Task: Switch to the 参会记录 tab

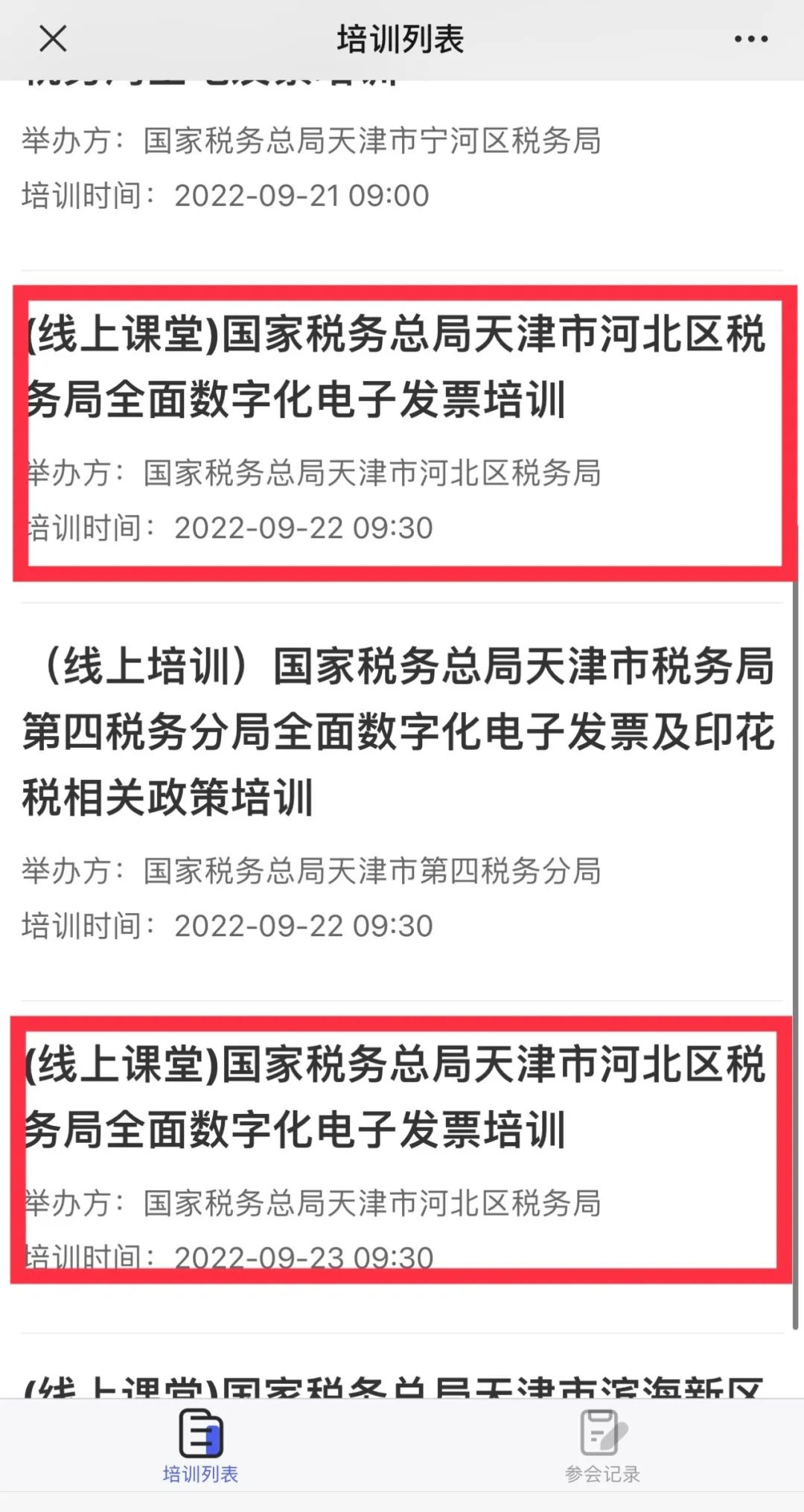Action: (602, 1446)
